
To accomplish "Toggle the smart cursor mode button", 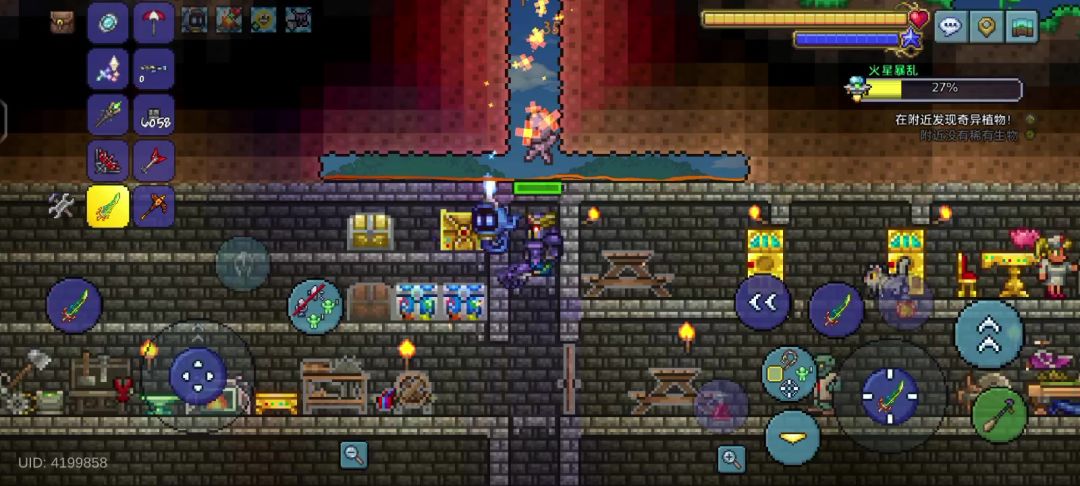I will point(790,374).
